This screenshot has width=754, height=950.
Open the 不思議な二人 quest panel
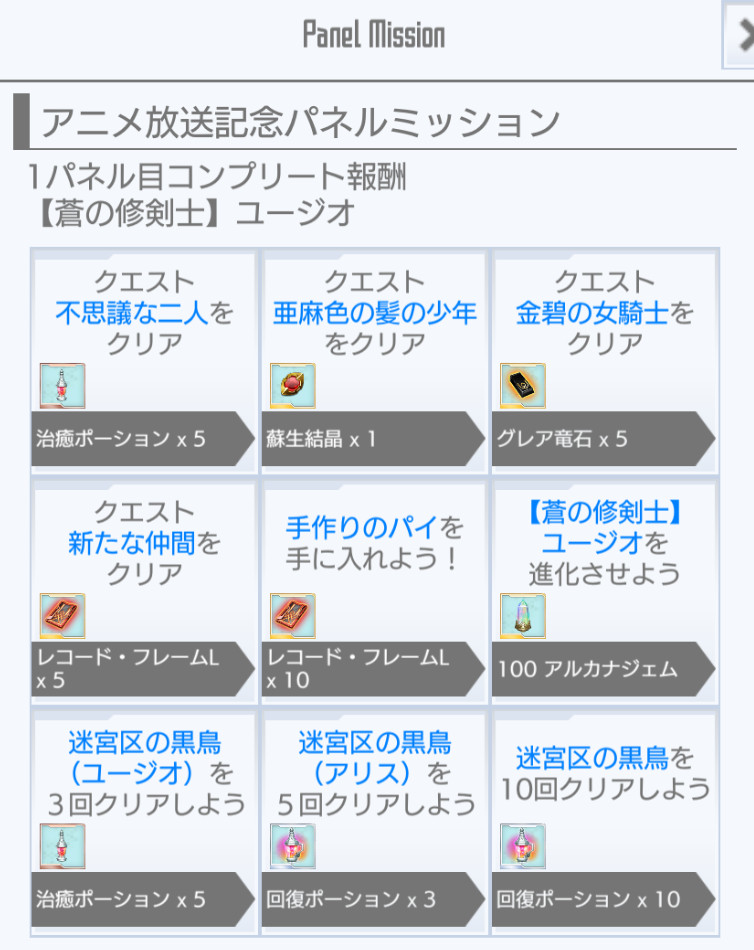144,360
